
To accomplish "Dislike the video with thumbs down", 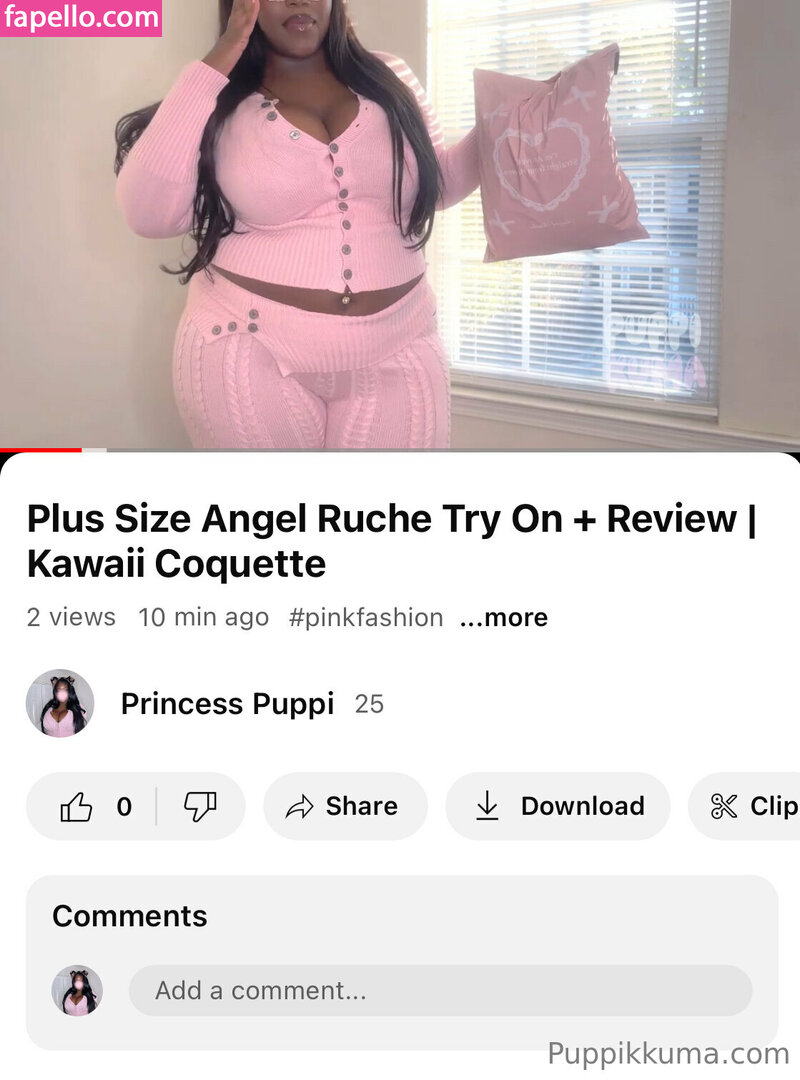I will click(201, 806).
